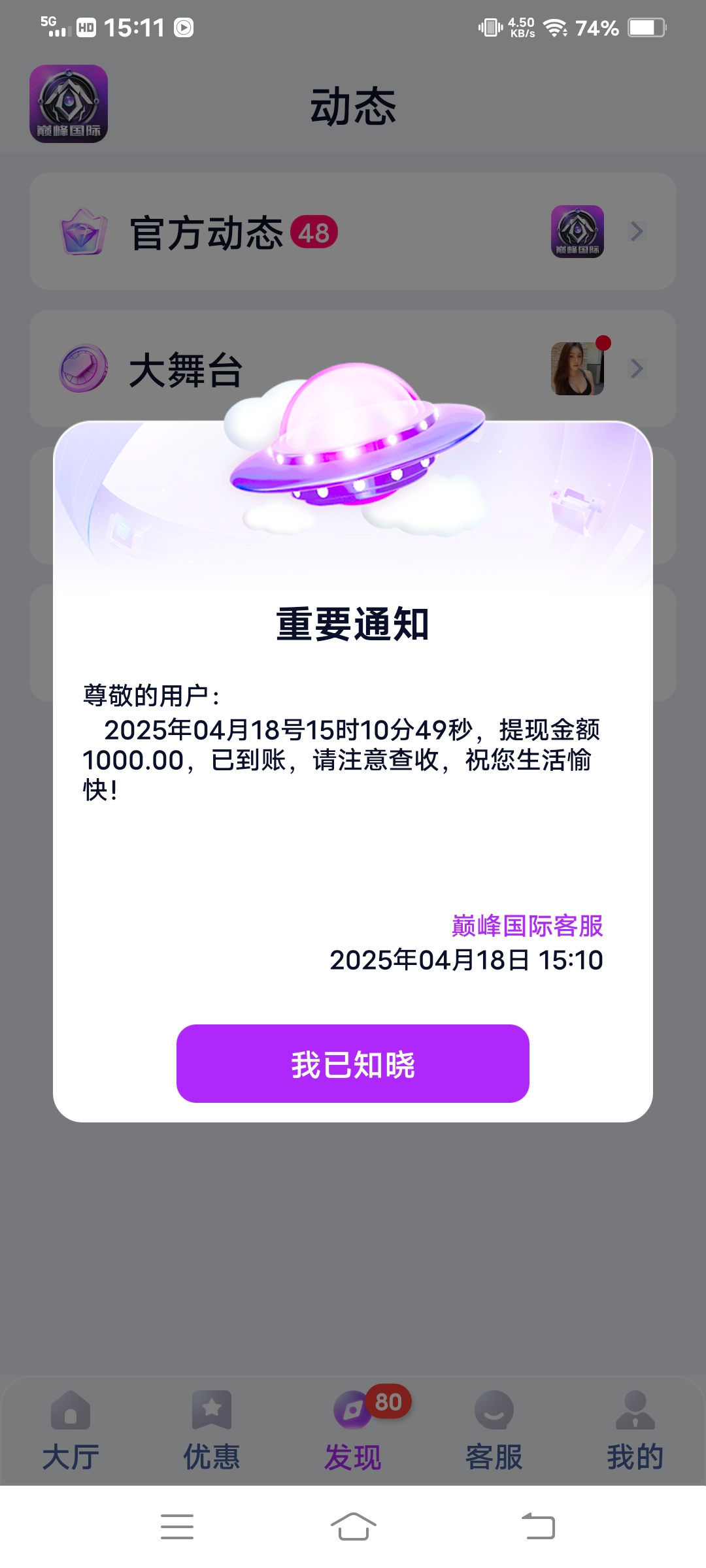This screenshot has height=1568, width=706.
Task: Open the 官方动态 row
Action: pos(352,232)
